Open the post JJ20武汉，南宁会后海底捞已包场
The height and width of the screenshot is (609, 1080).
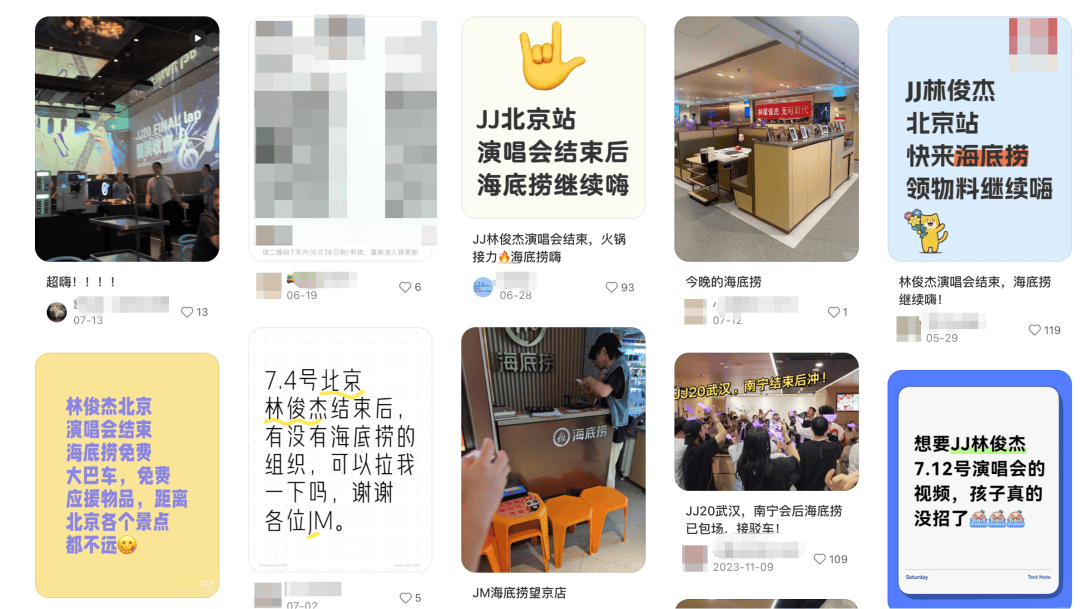coord(766,421)
